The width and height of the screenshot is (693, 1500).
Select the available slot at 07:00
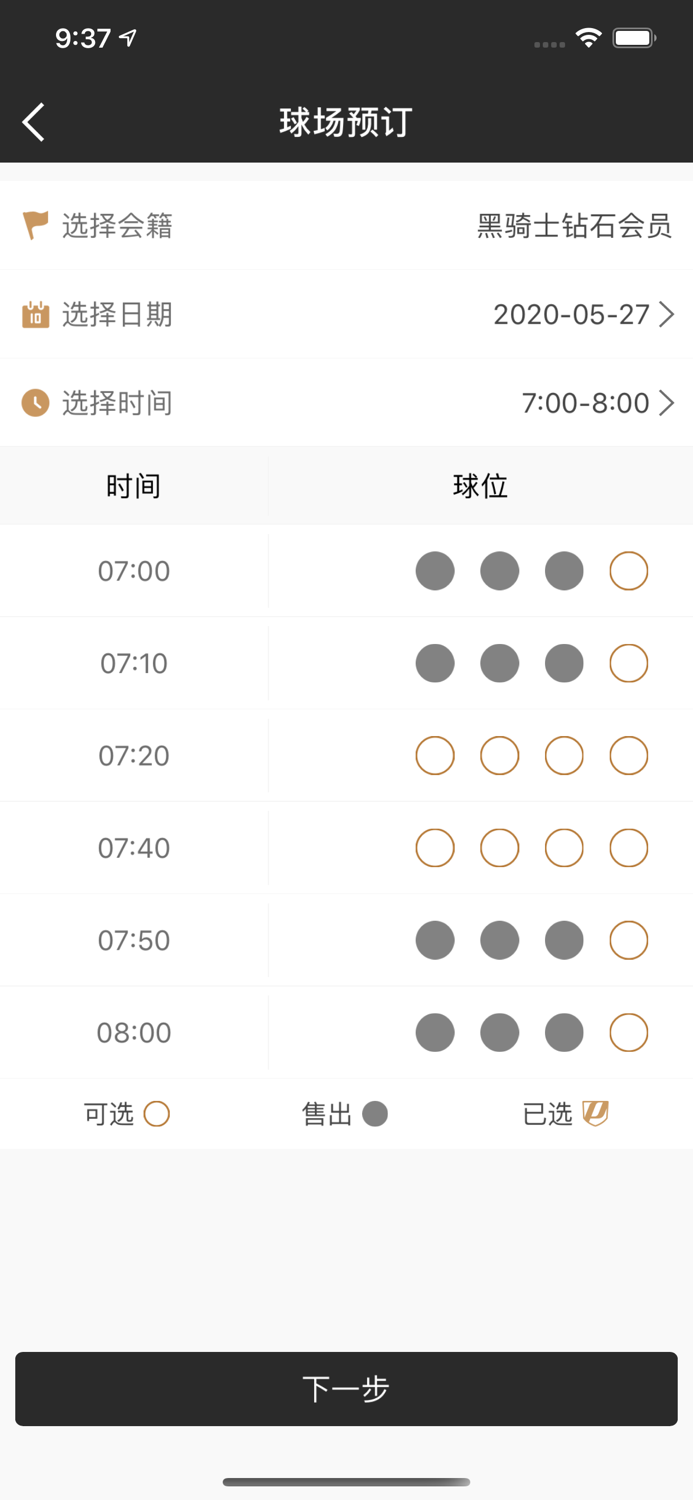point(628,571)
